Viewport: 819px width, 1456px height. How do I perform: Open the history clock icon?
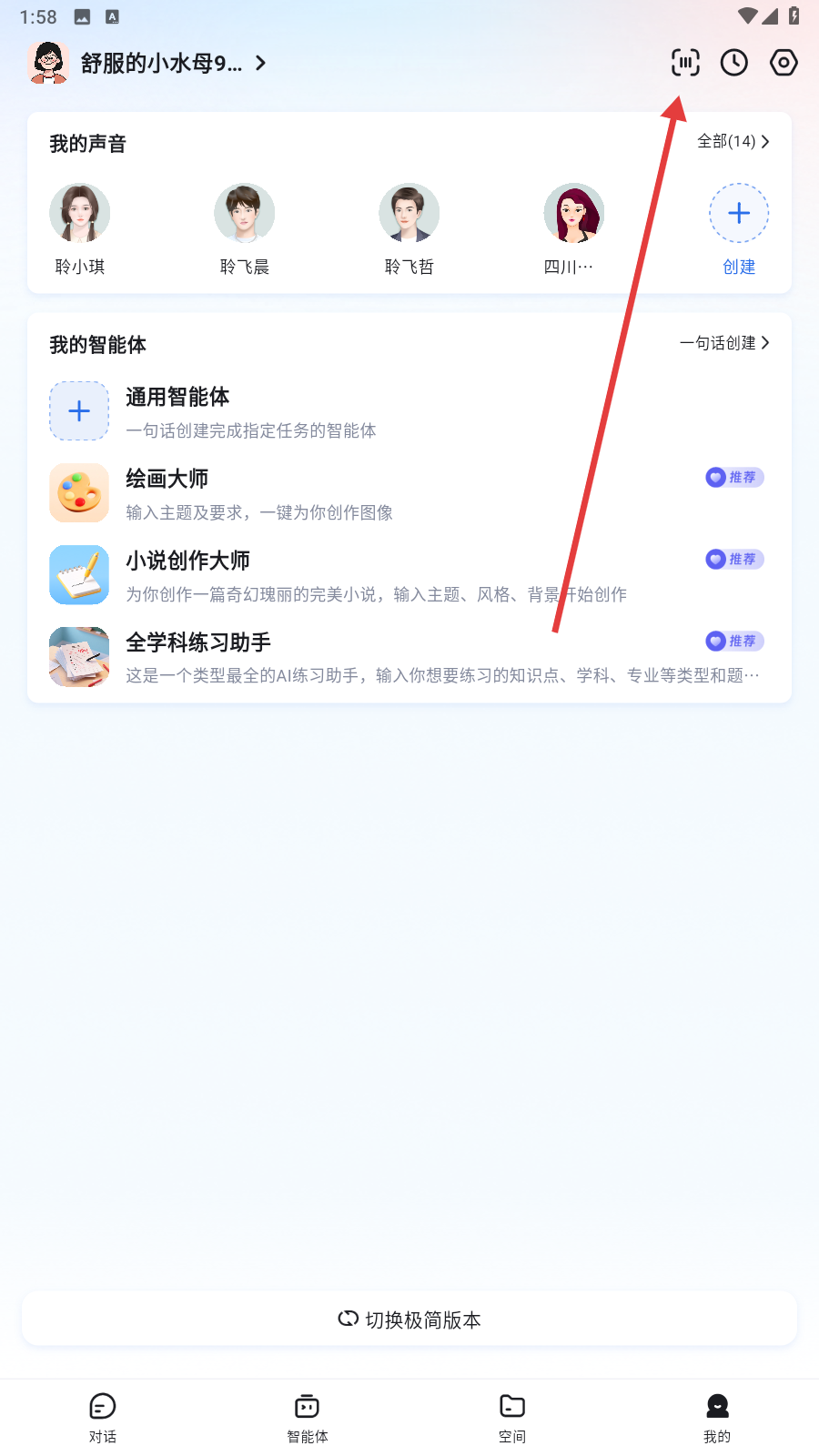coord(734,63)
